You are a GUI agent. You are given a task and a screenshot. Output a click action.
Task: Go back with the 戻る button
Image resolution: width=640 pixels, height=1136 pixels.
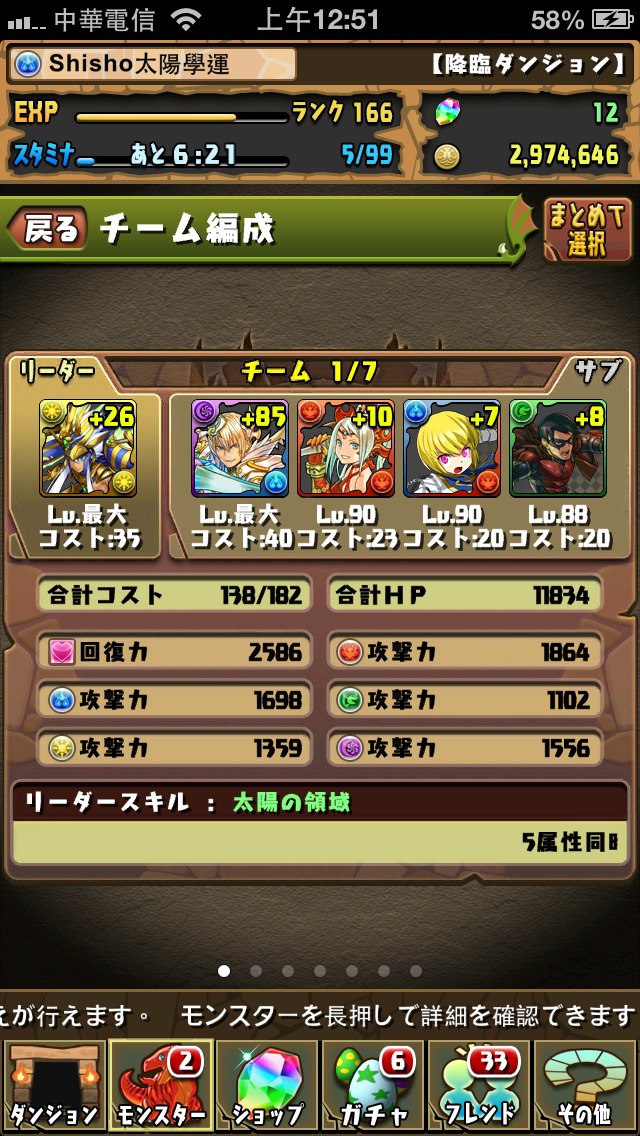[x=47, y=229]
